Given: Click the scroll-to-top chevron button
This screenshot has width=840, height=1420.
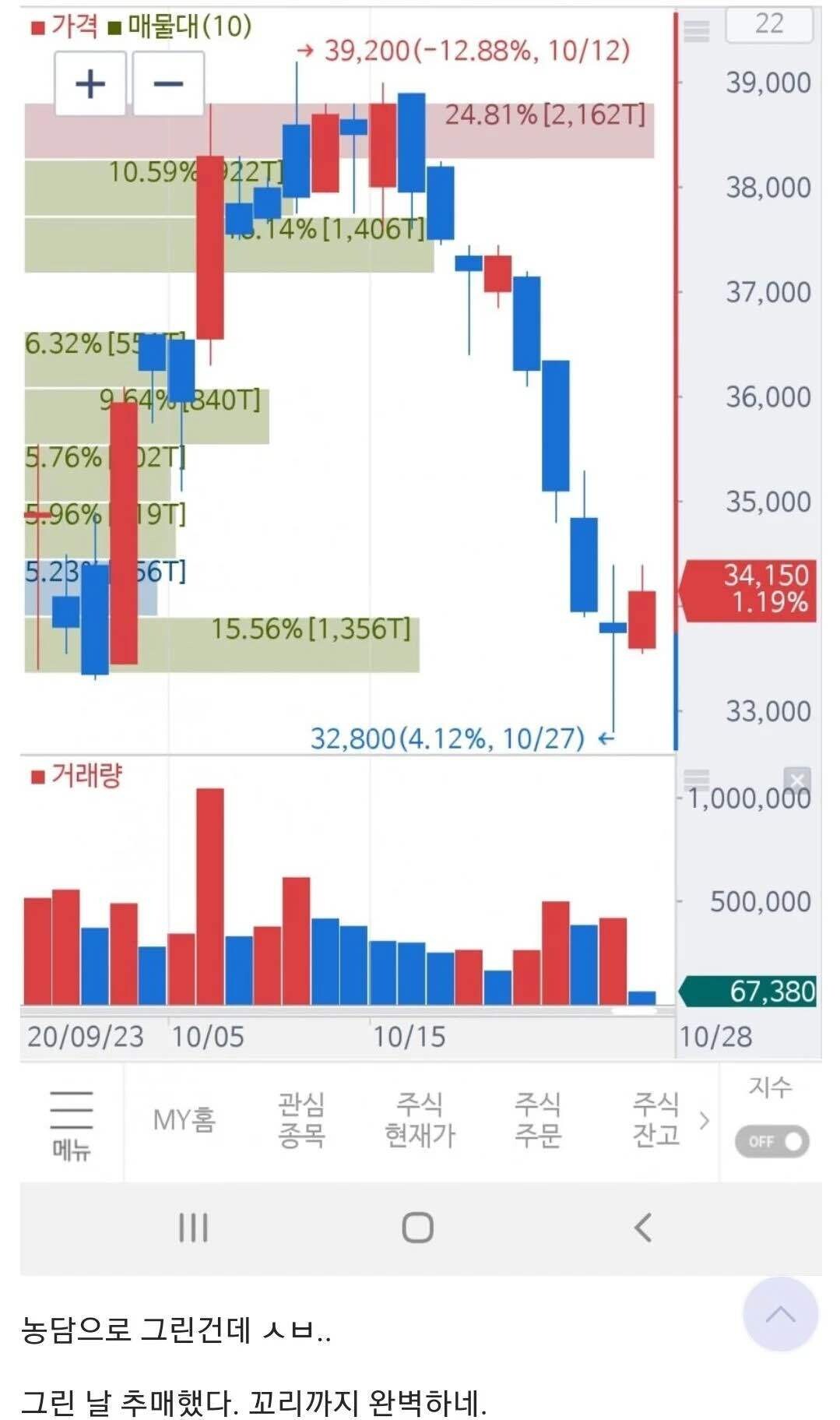Looking at the screenshot, I should (782, 1315).
